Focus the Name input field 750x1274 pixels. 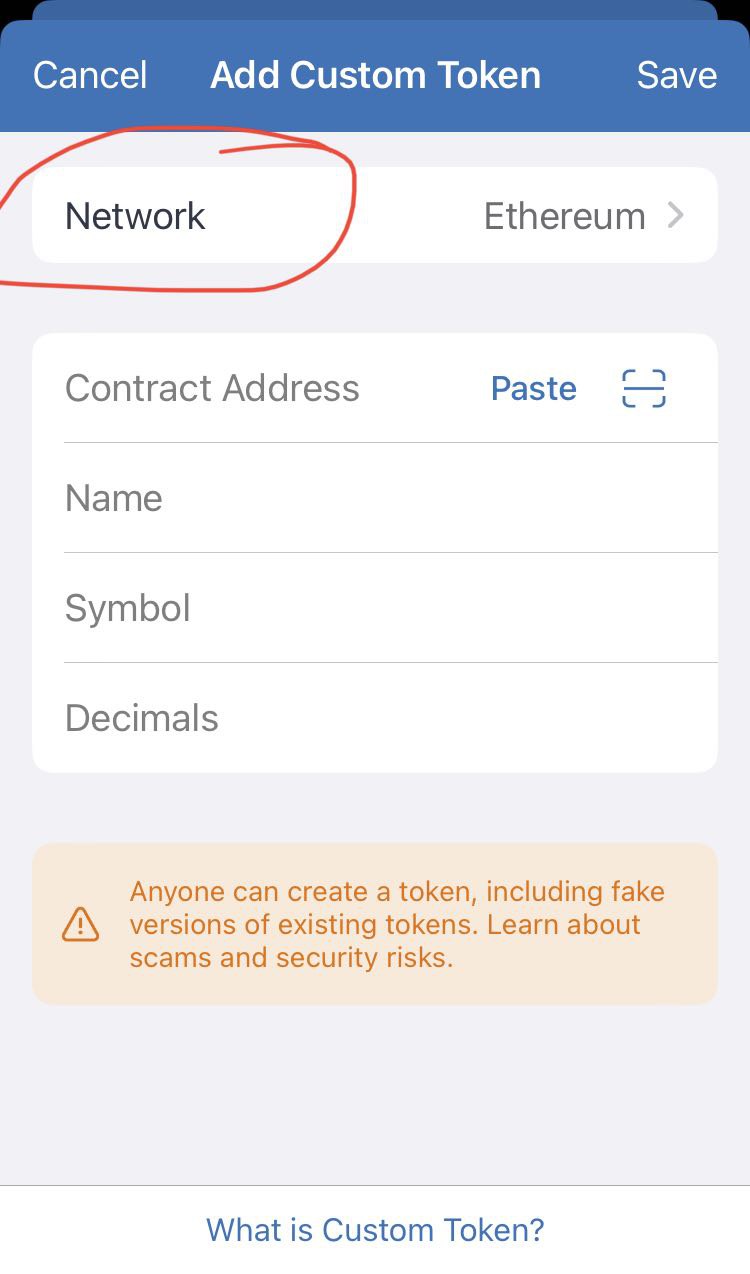374,498
